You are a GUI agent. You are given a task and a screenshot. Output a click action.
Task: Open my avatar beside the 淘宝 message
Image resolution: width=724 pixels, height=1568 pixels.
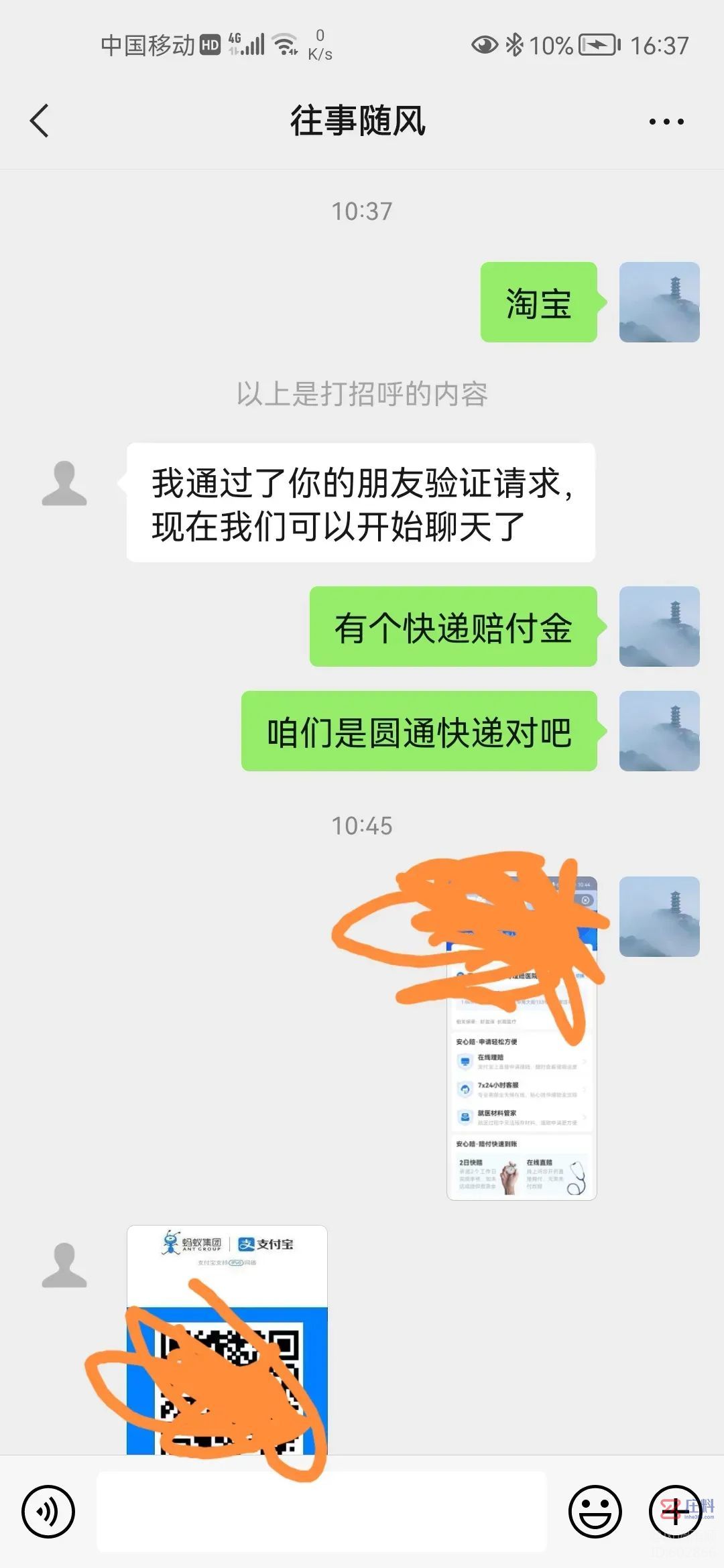click(x=659, y=302)
